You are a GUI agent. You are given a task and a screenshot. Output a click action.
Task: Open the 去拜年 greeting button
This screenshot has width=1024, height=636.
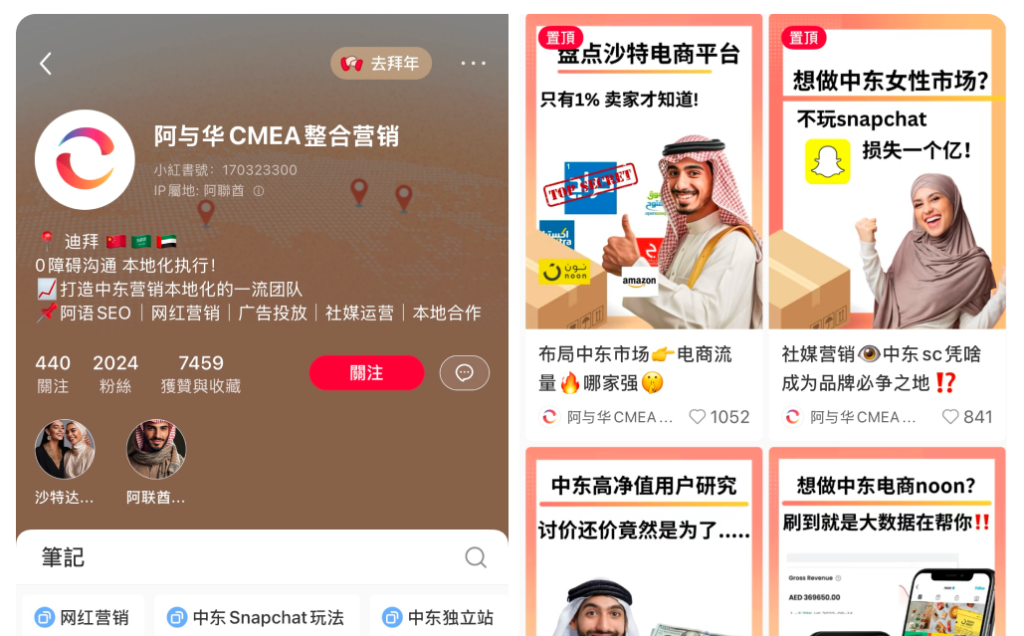pos(381,63)
